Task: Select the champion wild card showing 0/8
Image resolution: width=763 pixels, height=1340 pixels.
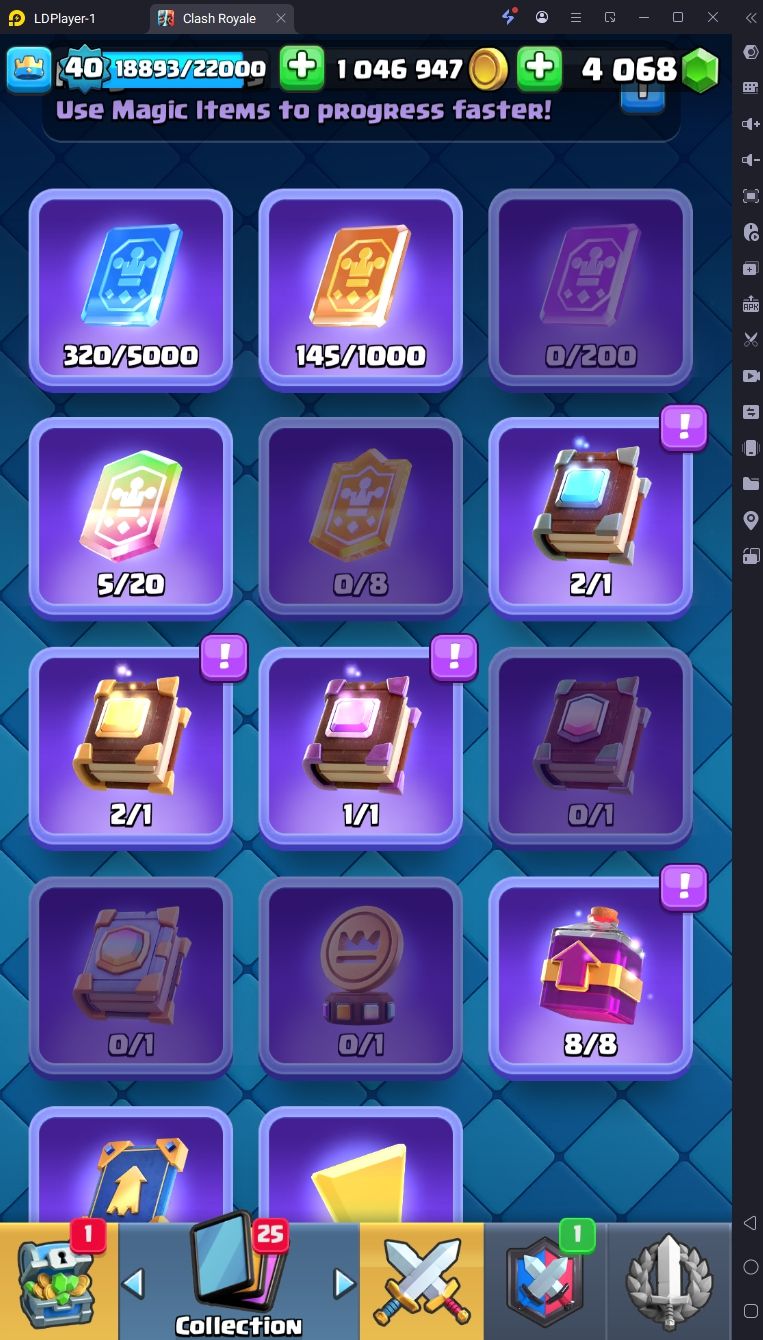Action: pos(361,516)
